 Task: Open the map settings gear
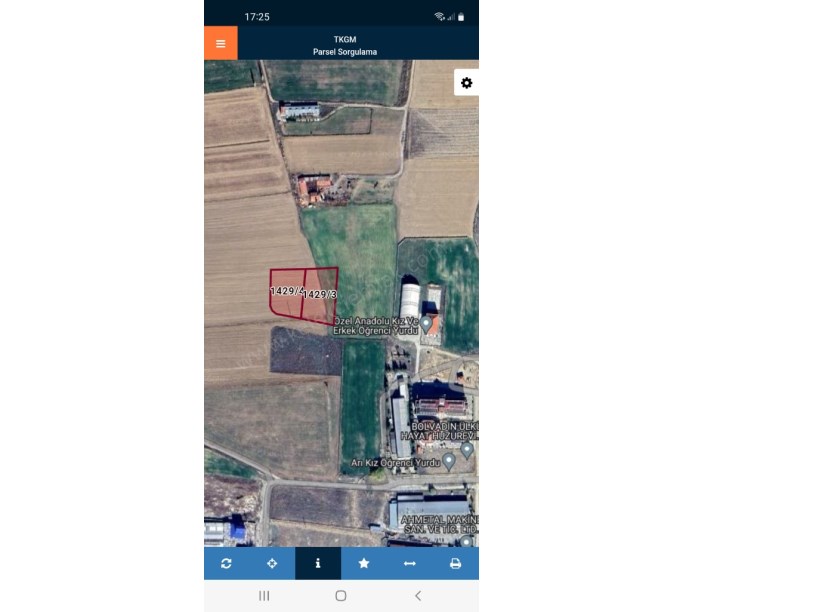coord(466,83)
